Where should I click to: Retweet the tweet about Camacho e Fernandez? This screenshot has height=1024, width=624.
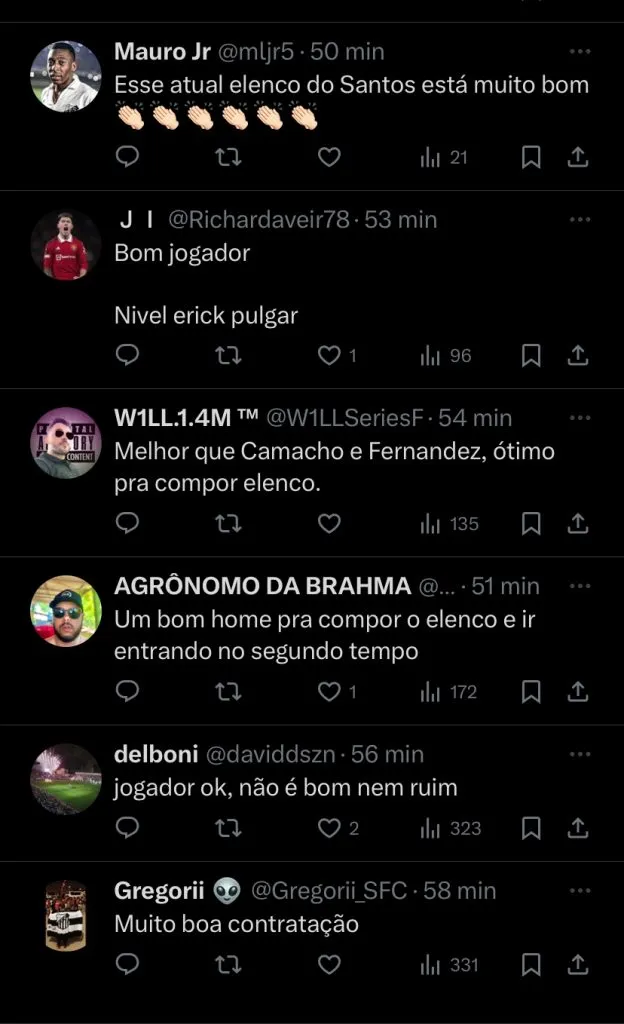click(228, 523)
